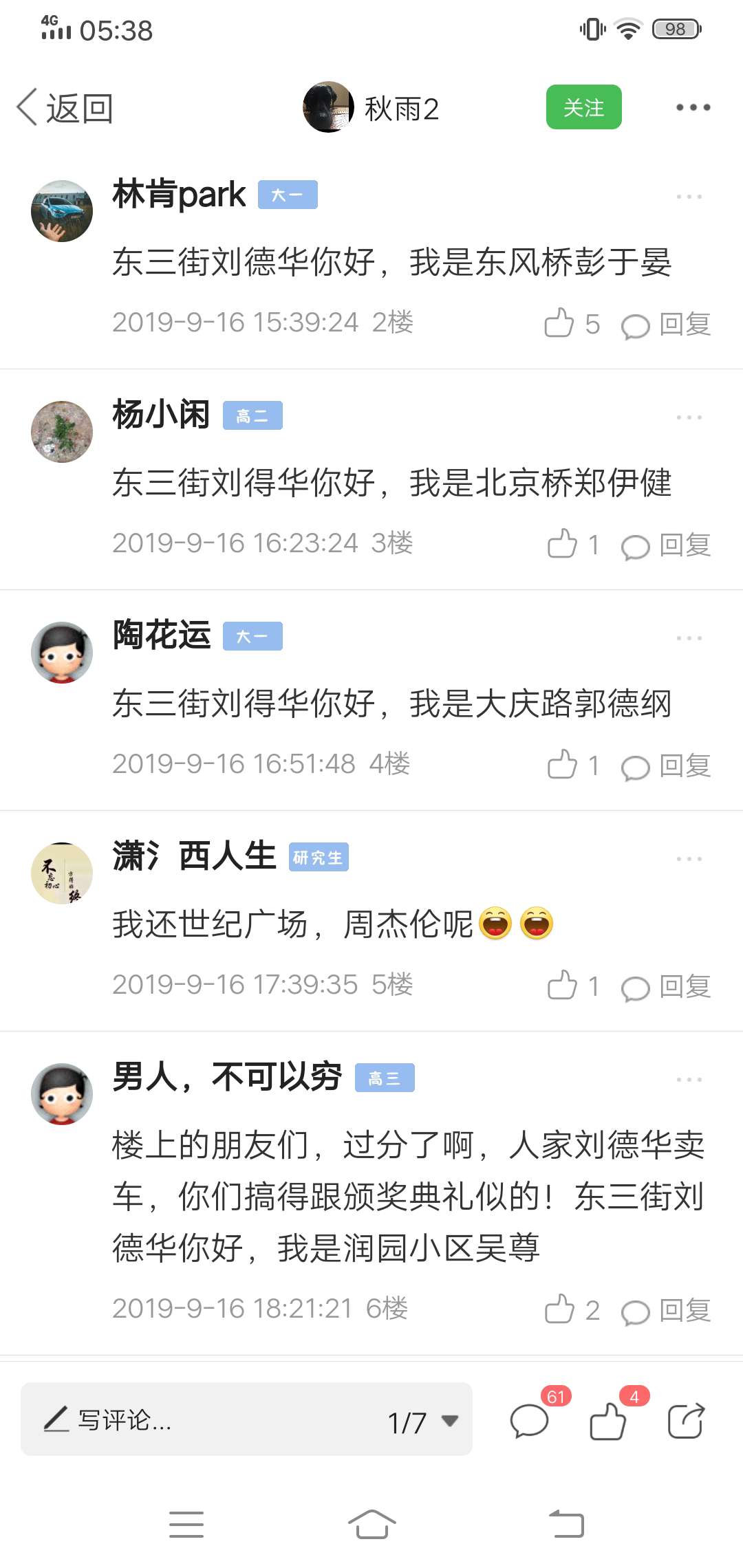Open 林肯park's profile avatar
This screenshot has height=1568, width=743.
pos(62,211)
